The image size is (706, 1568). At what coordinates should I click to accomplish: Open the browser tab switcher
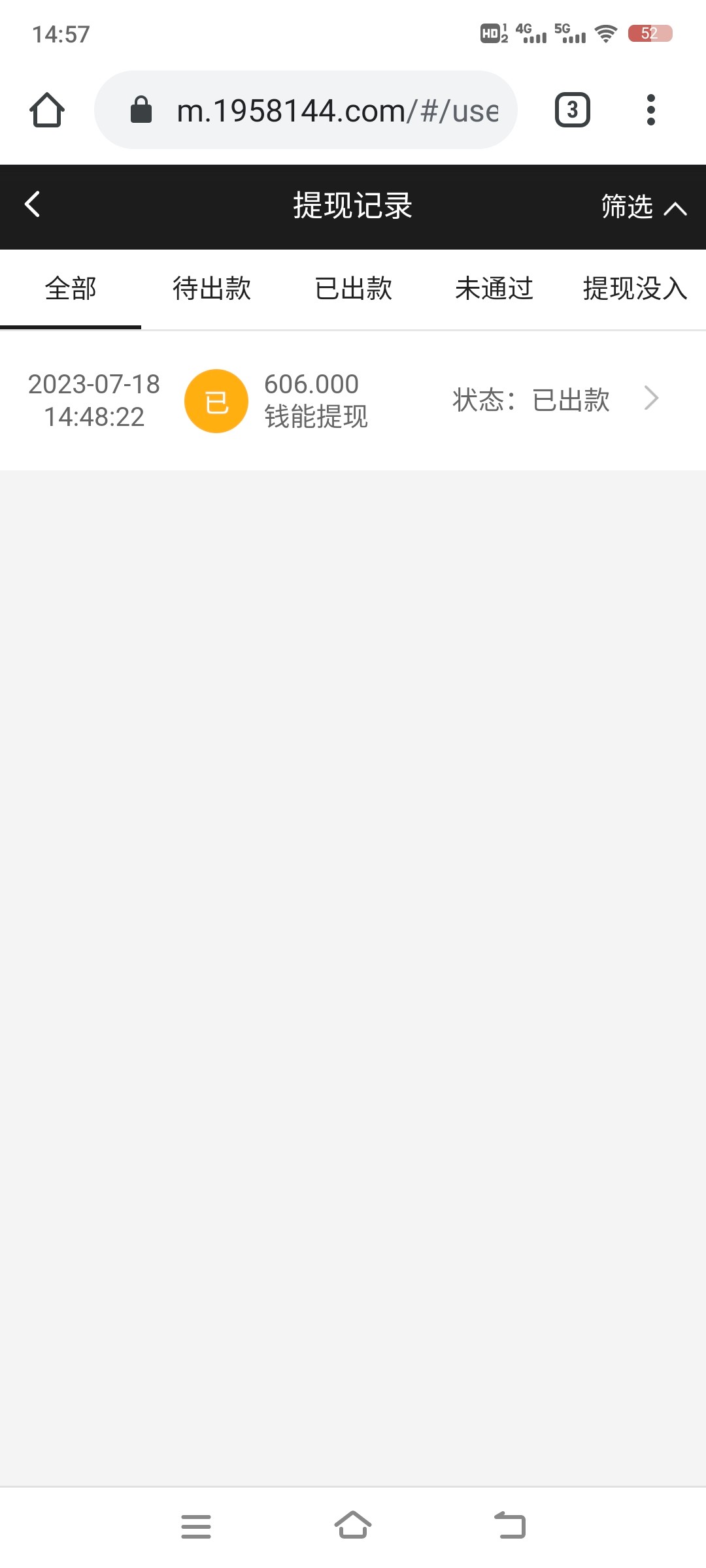tap(572, 110)
